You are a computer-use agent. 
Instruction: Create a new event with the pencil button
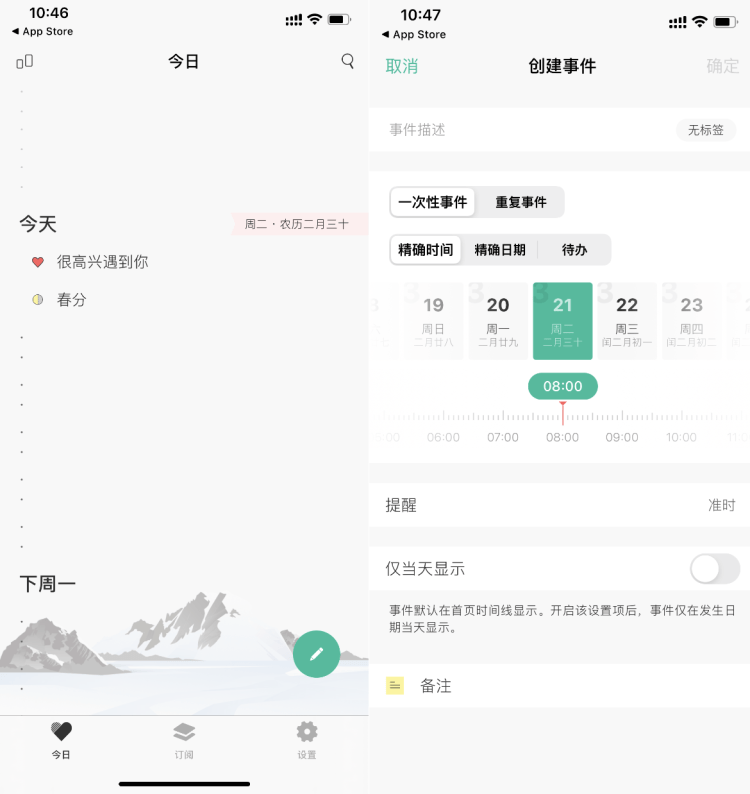(316, 654)
